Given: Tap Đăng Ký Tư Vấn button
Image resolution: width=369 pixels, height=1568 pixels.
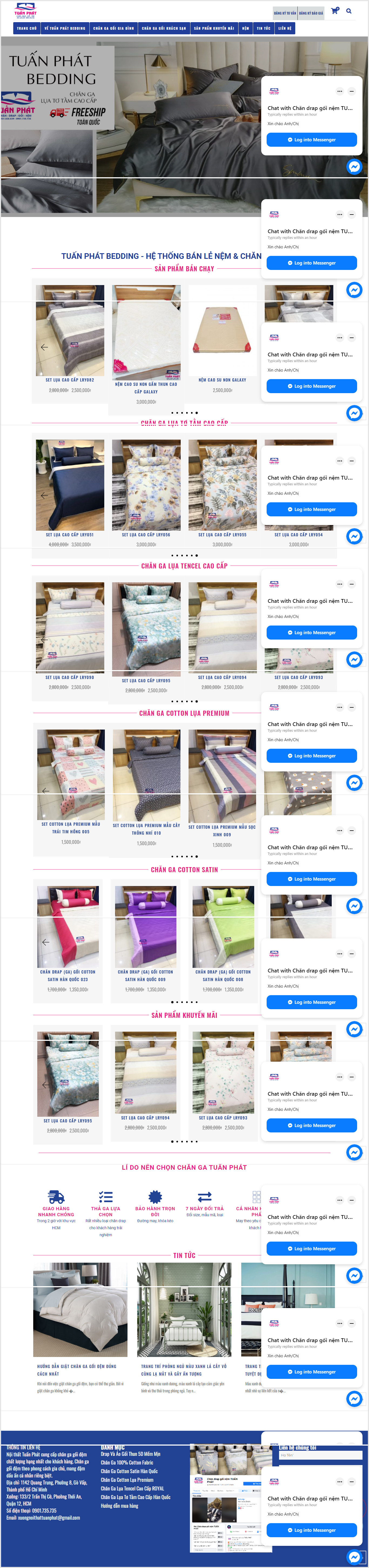Looking at the screenshot, I should [x=285, y=13].
